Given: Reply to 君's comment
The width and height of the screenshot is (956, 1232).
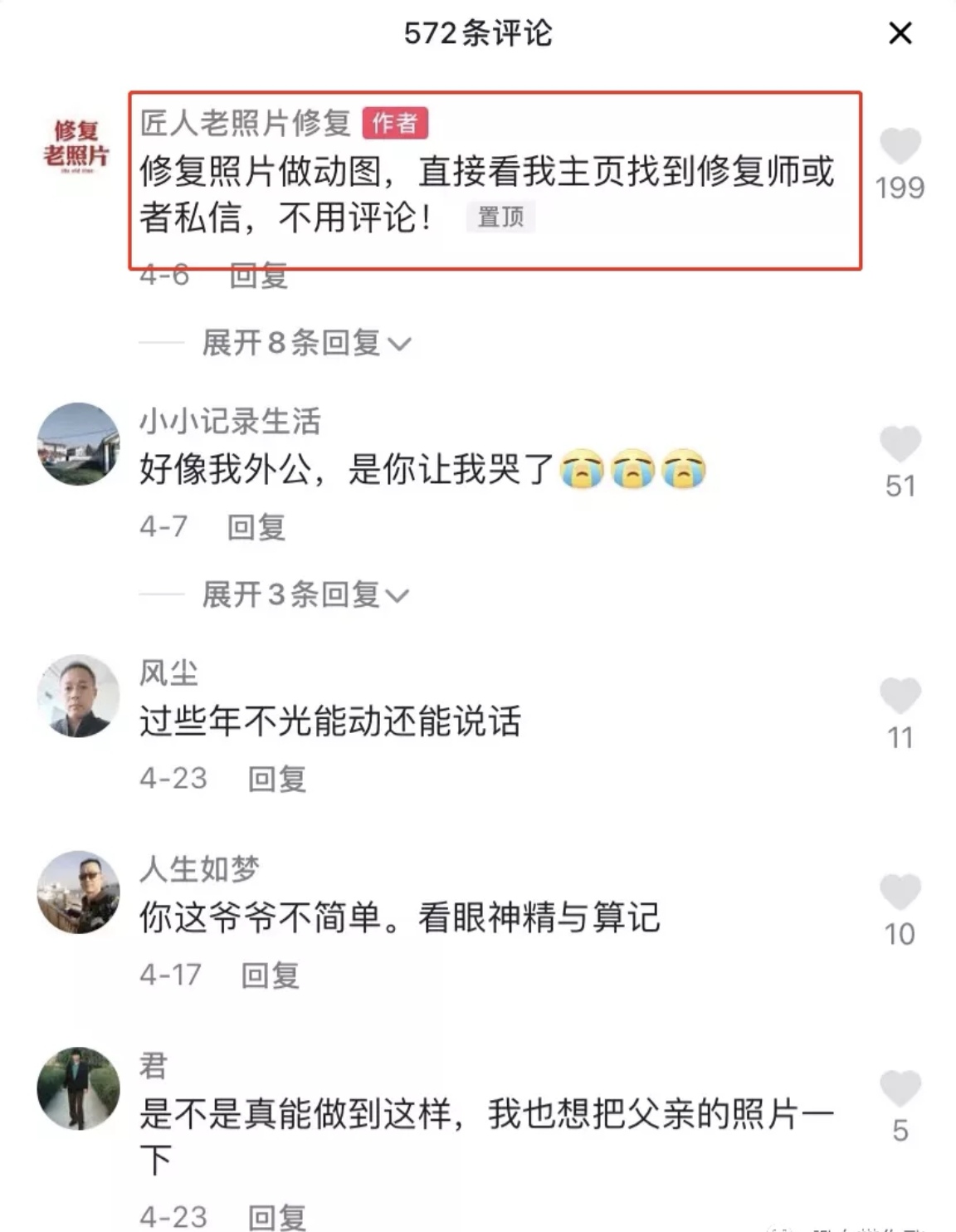Looking at the screenshot, I should pos(276,1217).
